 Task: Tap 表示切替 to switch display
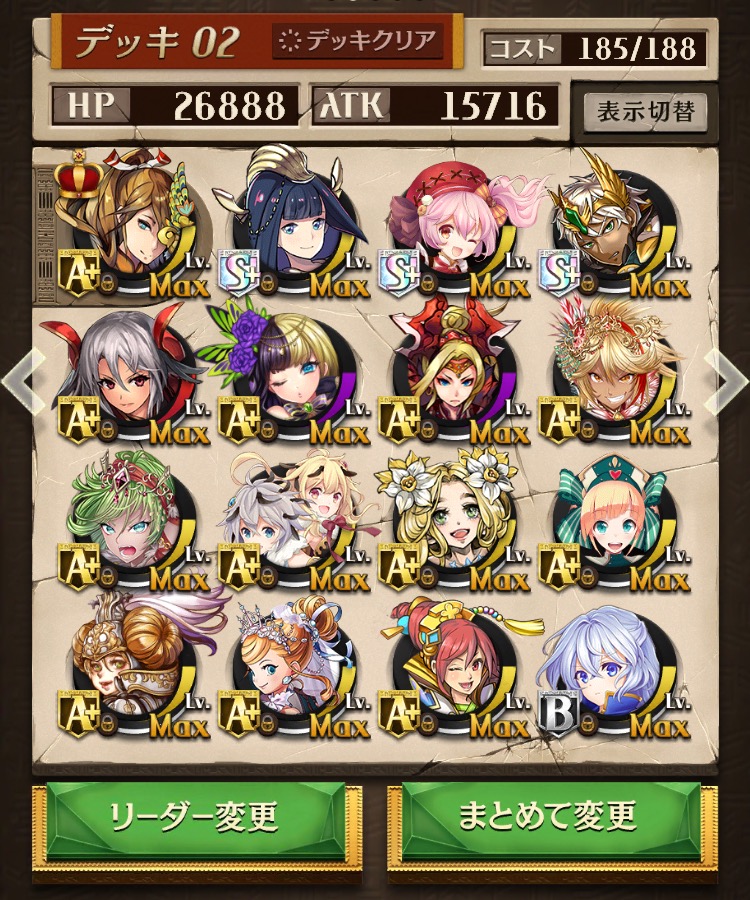click(x=645, y=109)
